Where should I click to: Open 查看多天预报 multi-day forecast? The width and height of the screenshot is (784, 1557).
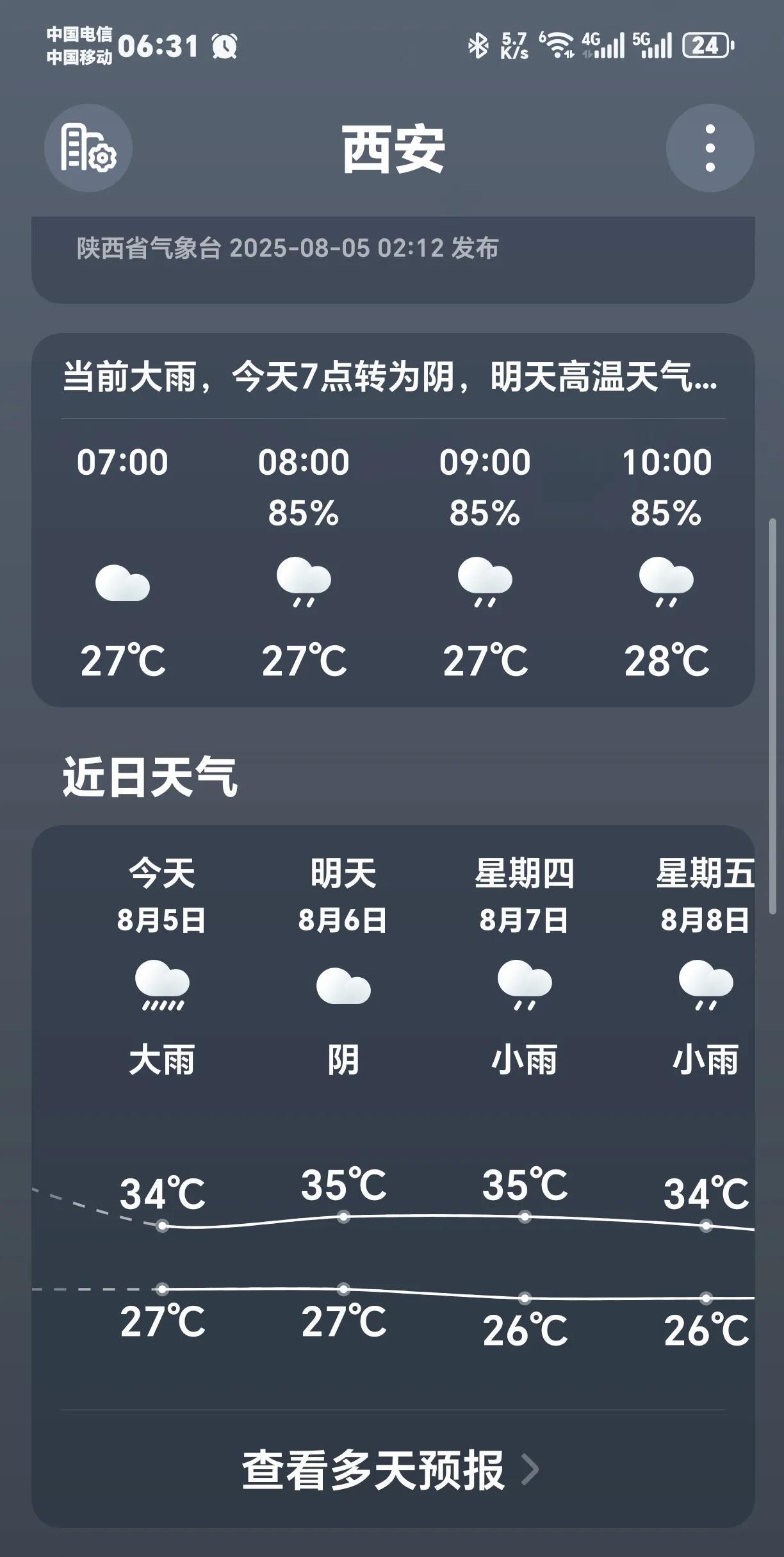[x=391, y=1470]
